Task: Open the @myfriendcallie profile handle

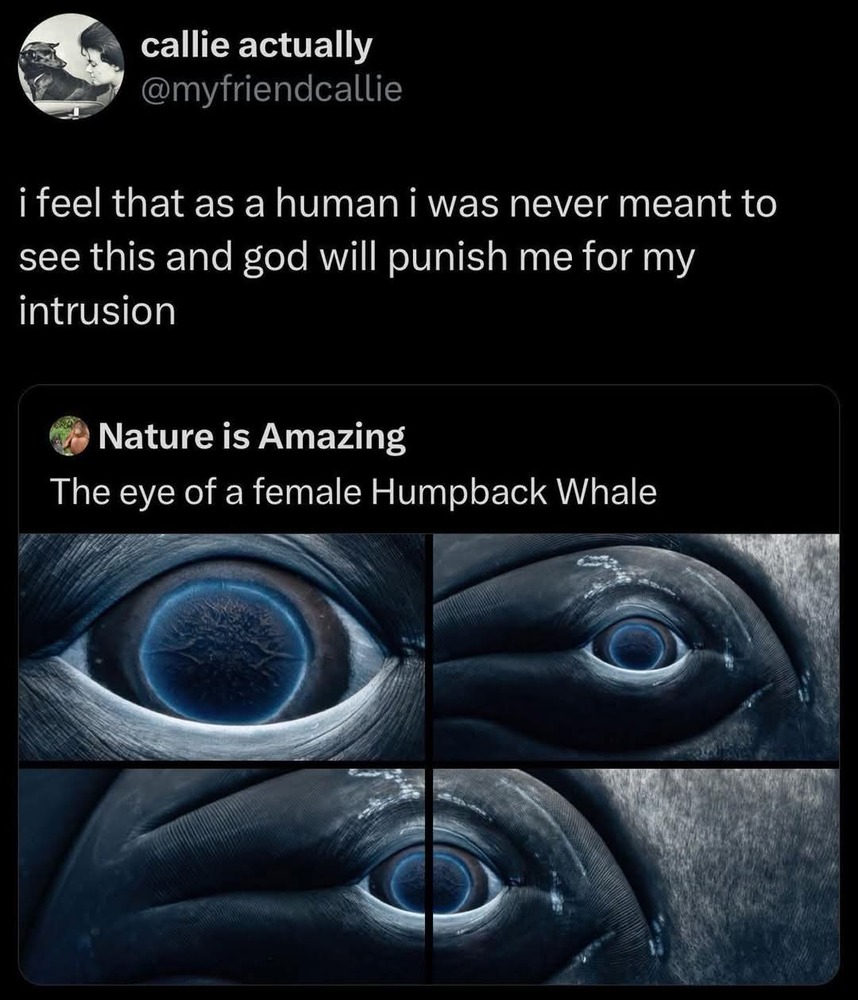Action: [272, 91]
